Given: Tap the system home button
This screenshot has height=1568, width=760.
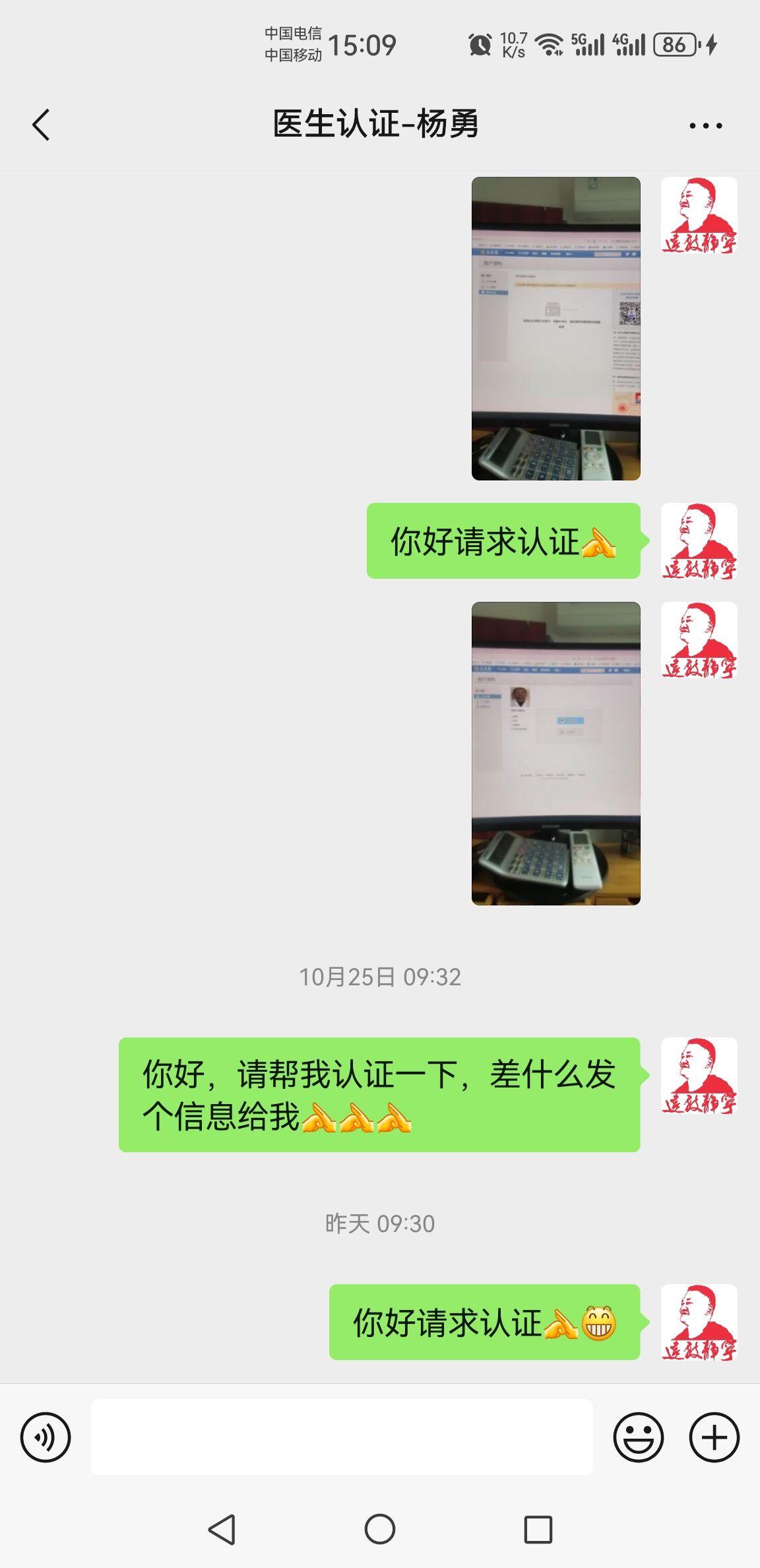Looking at the screenshot, I should pos(380,1529).
